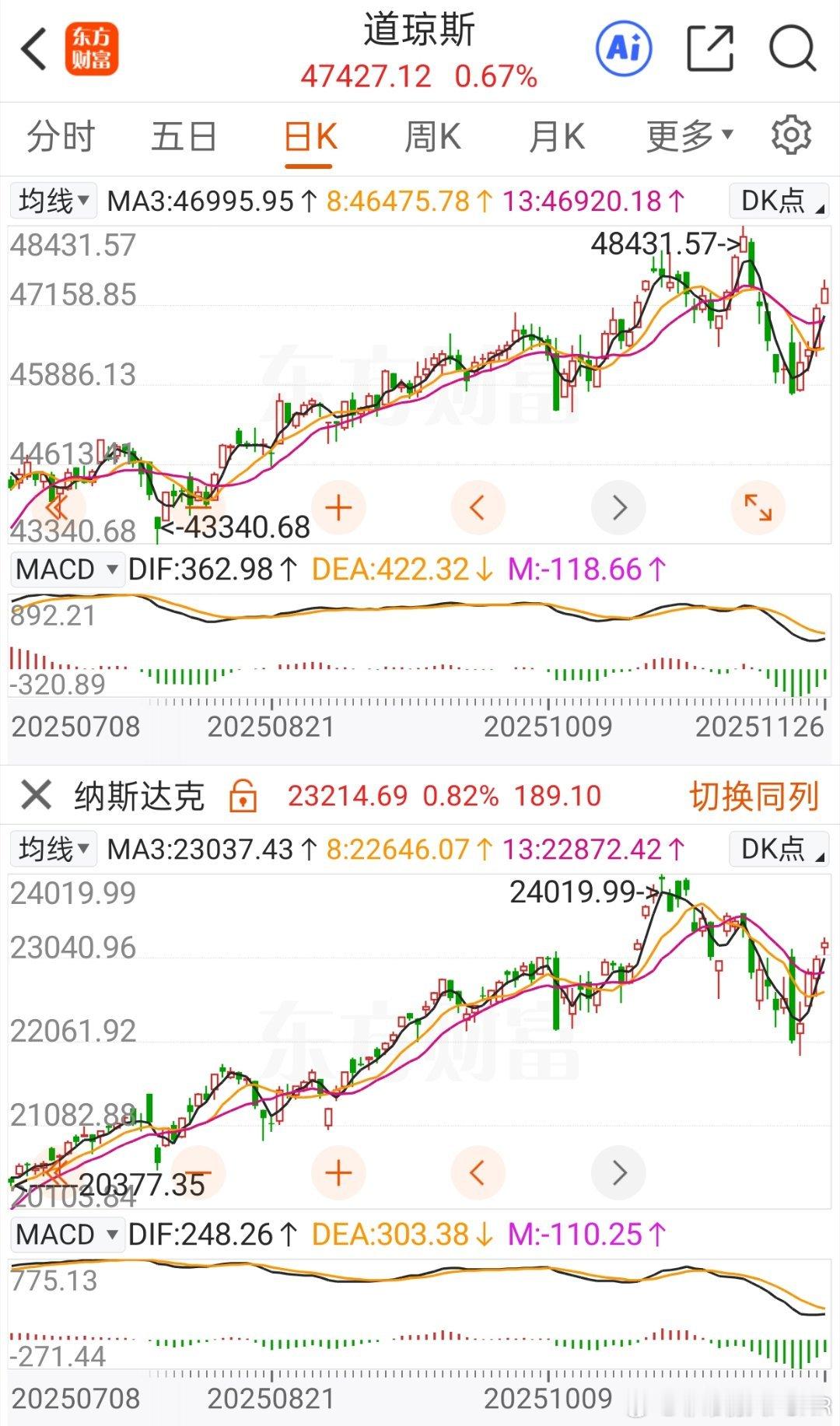Share this chart via the export icon
This screenshot has height=1426, width=840.
click(711, 48)
